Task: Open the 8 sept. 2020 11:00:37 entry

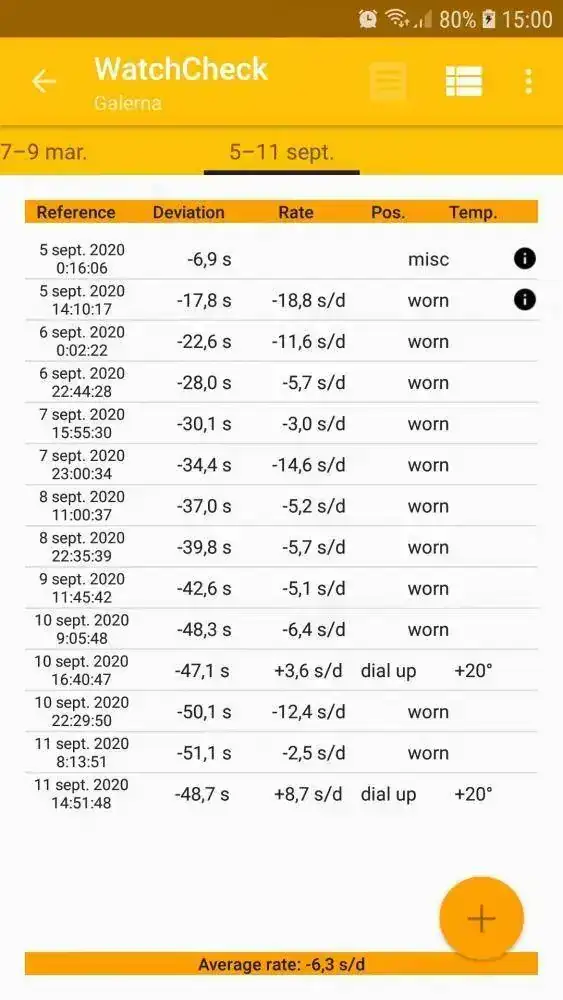Action: pyautogui.click(x=281, y=506)
